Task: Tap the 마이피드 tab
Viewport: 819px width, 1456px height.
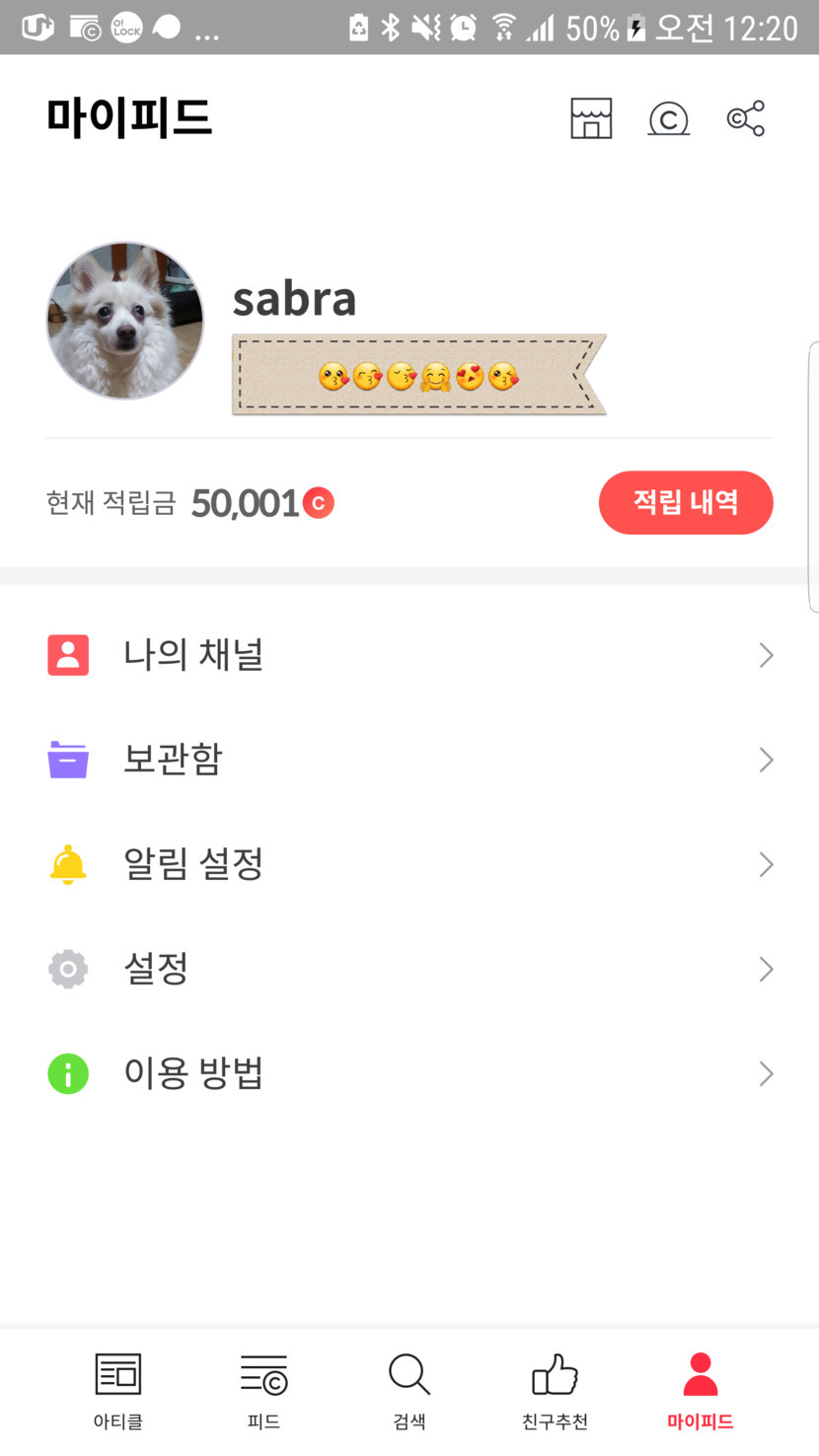Action: (x=700, y=1390)
